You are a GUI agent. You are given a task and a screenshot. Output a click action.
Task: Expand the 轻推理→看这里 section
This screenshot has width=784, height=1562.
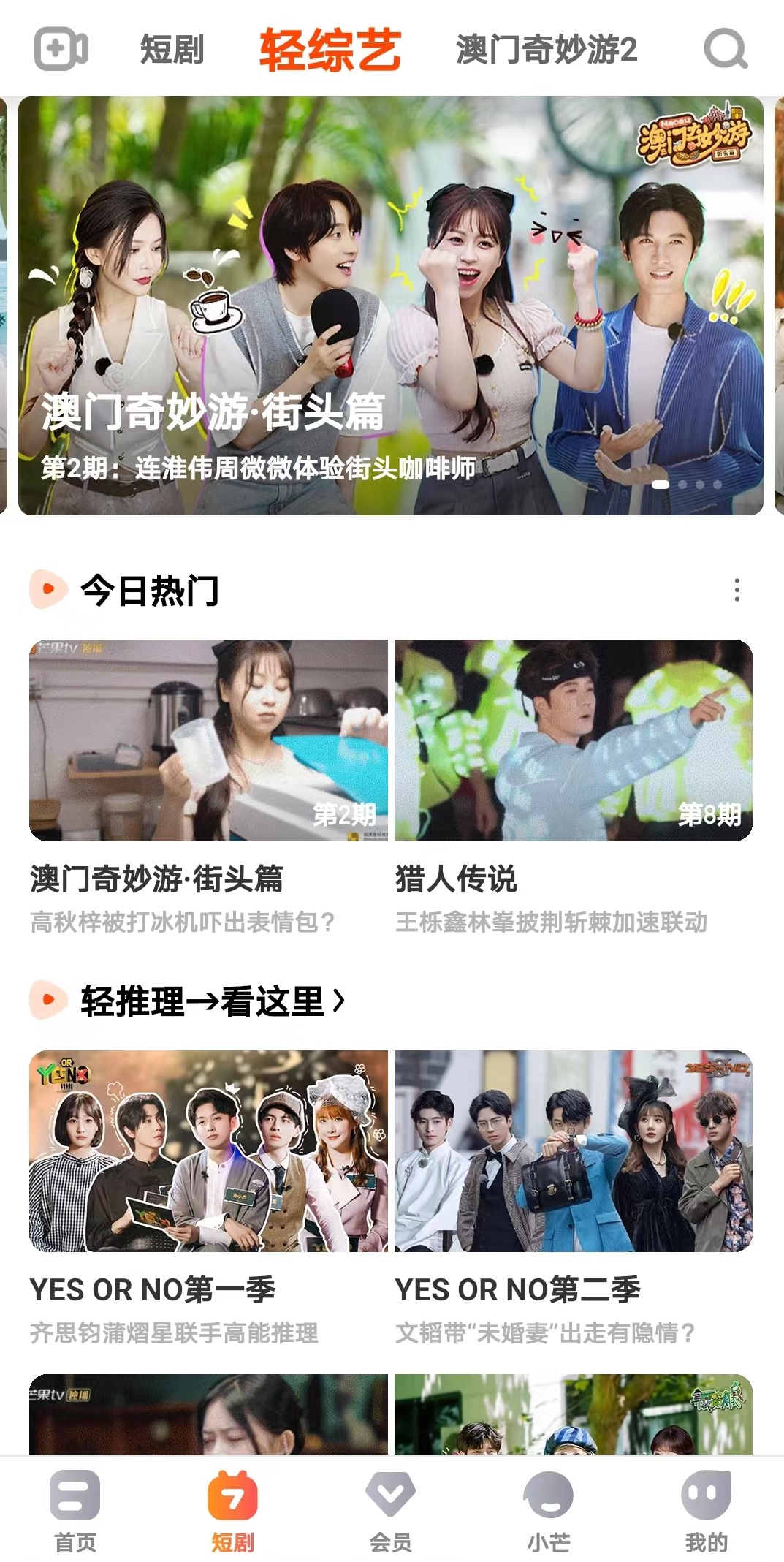coord(213,1001)
